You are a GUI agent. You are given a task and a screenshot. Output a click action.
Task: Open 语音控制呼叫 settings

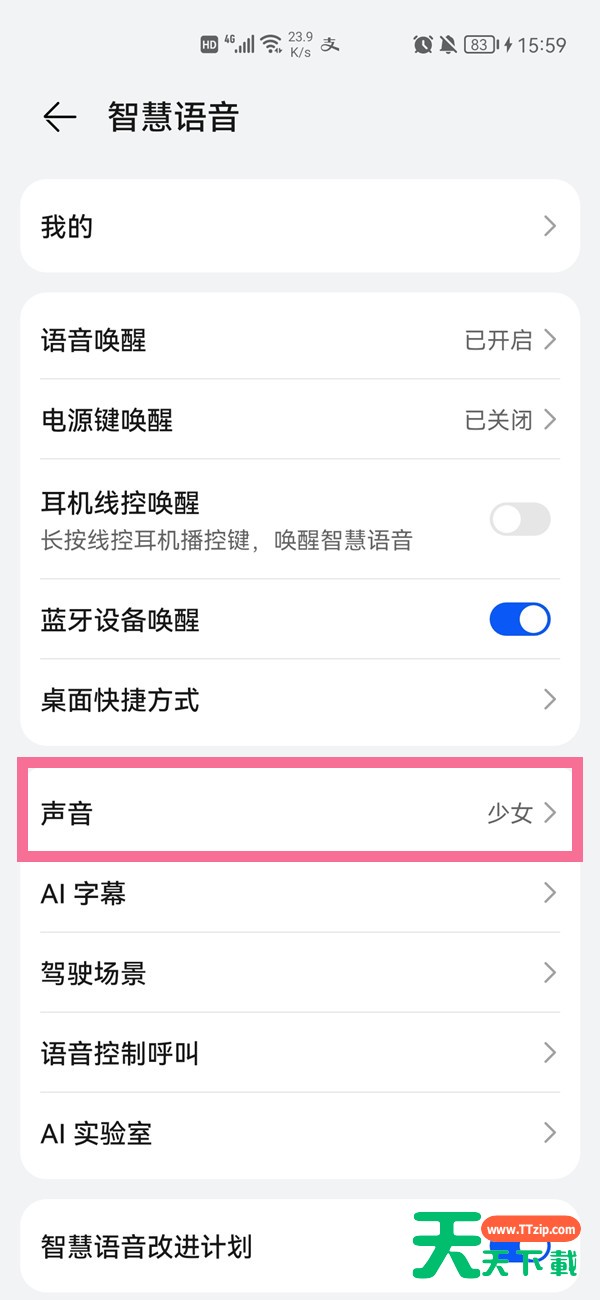pos(300,1053)
